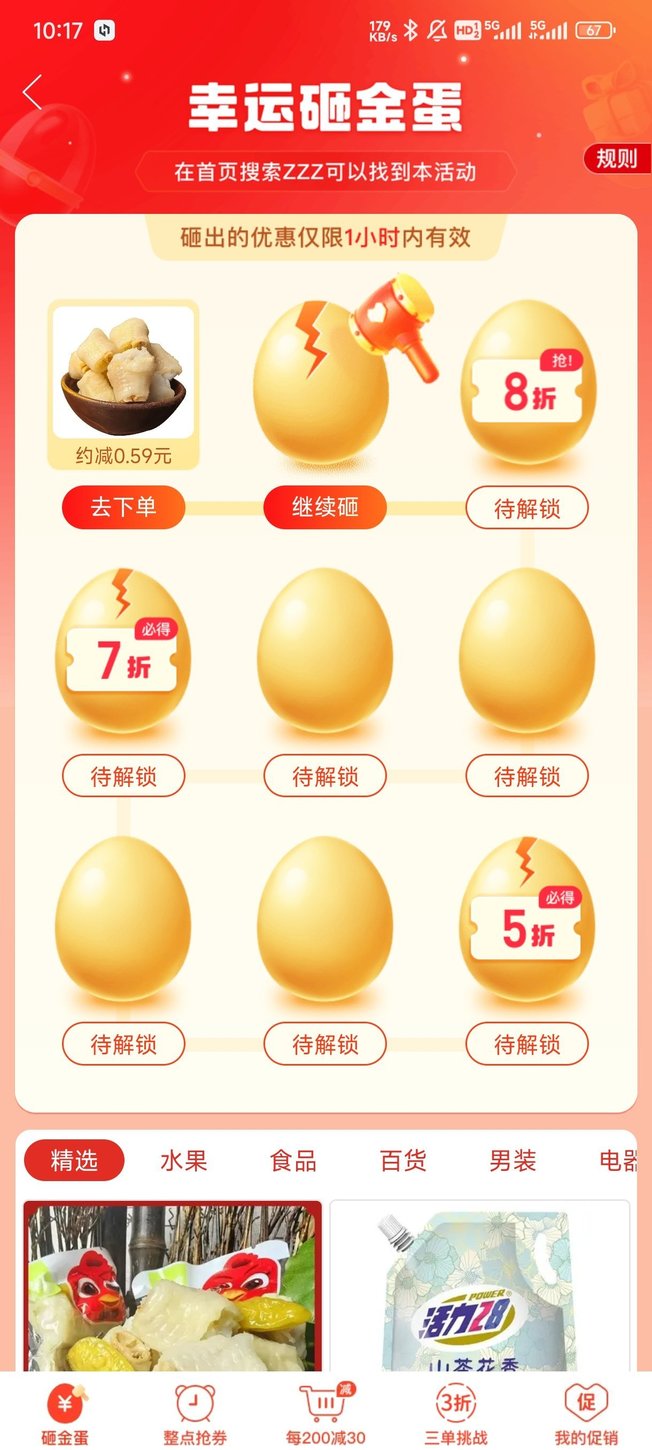652x1450 pixels.
Task: Switch to the 百货 category tab
Action: click(403, 1161)
